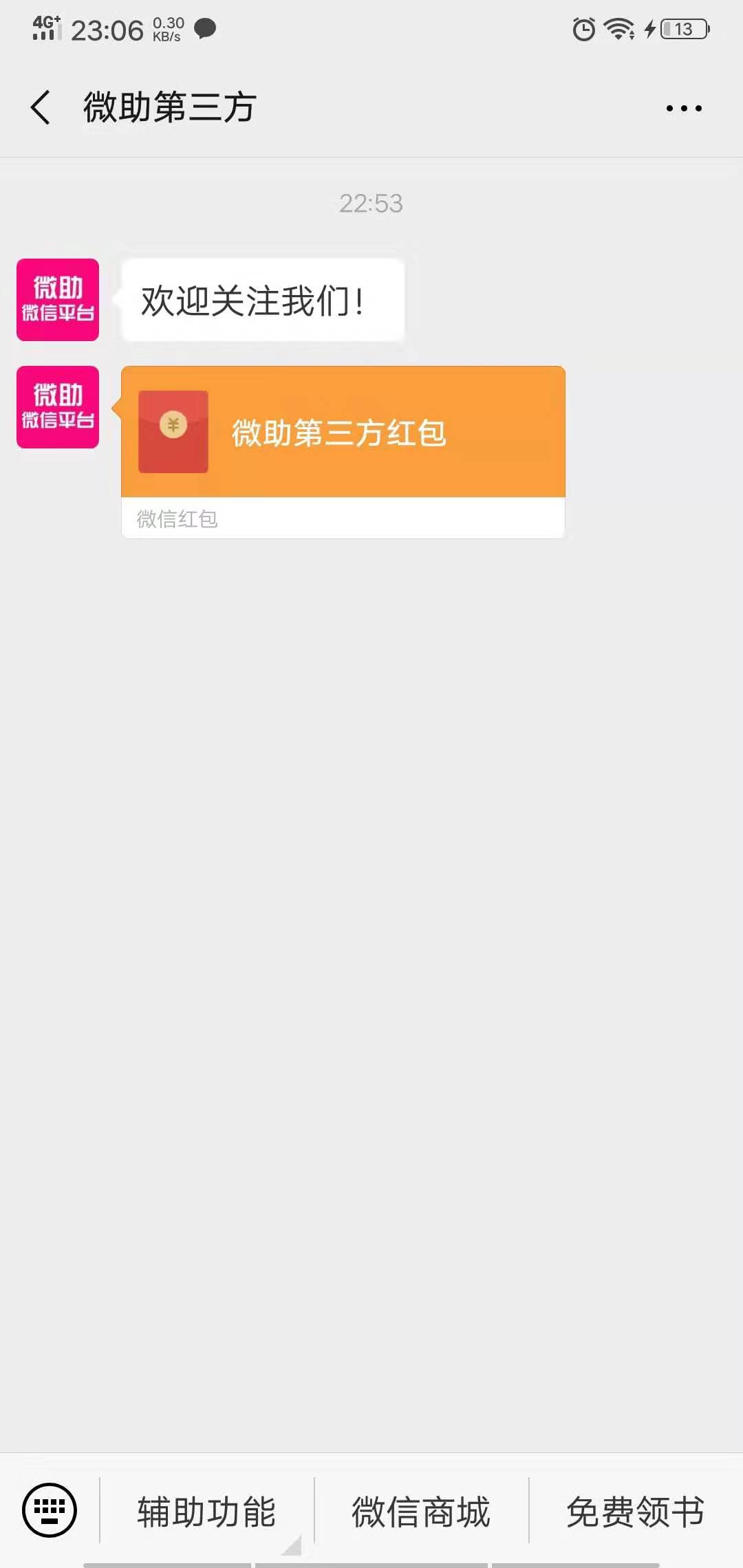This screenshot has height=1568, width=743.
Task: Open the three-dot more options menu
Action: coord(684,108)
